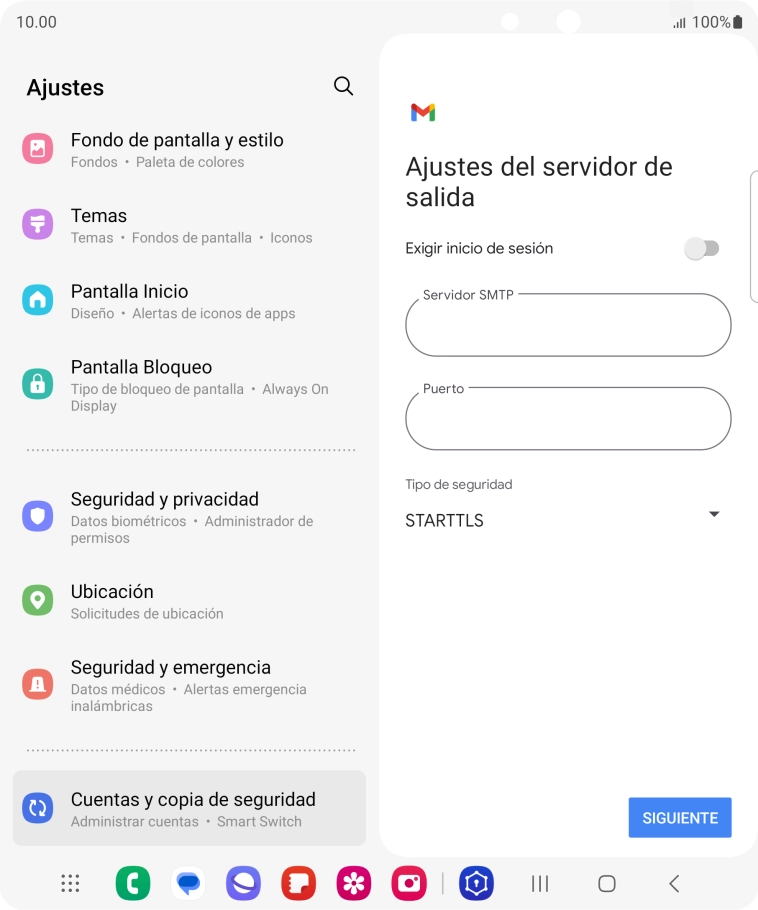Open search in Ajustes
Viewport: 758px width, 910px height.
[x=343, y=86]
